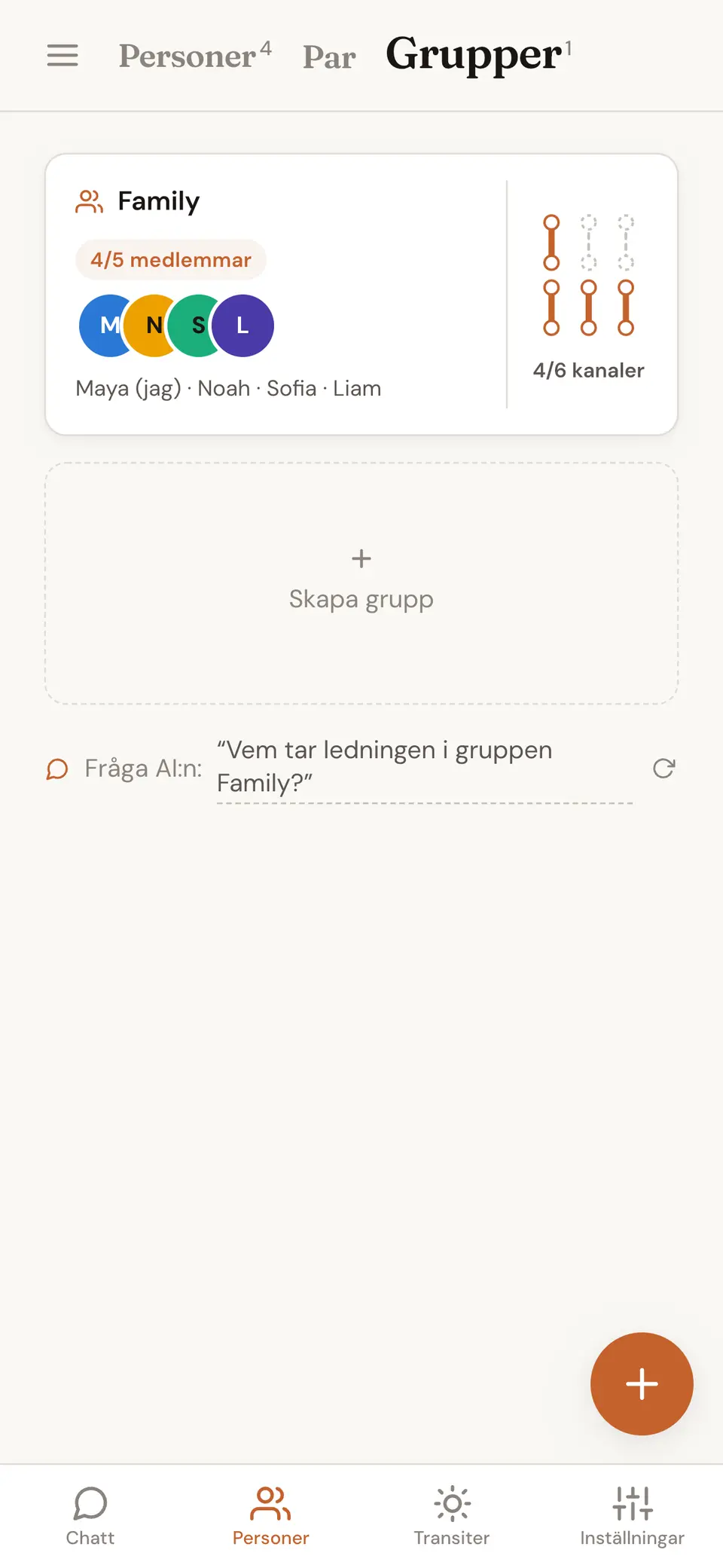Open Inställningar settings
Screen dimensions: 723x1568
pyautogui.click(x=633, y=1516)
